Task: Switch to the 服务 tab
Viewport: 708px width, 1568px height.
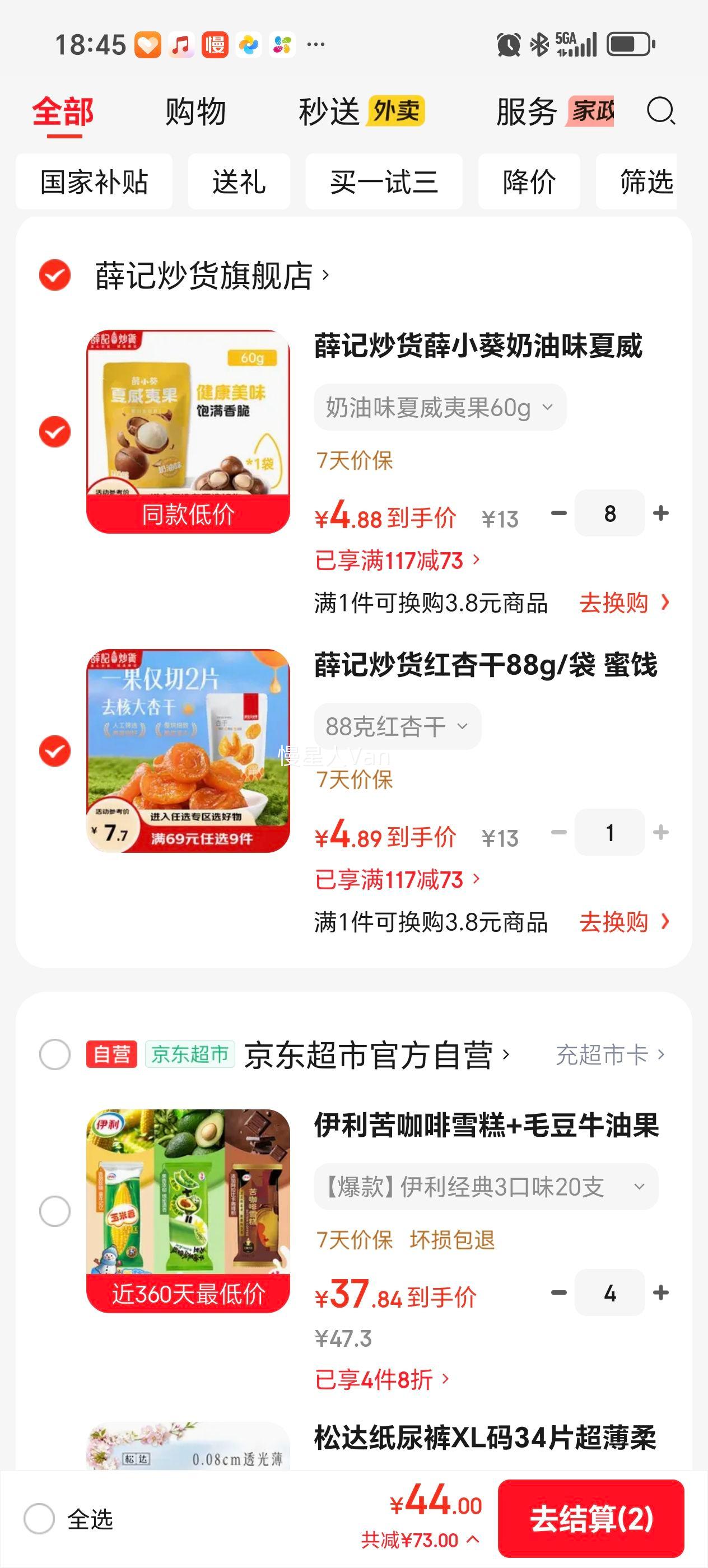Action: [x=527, y=112]
